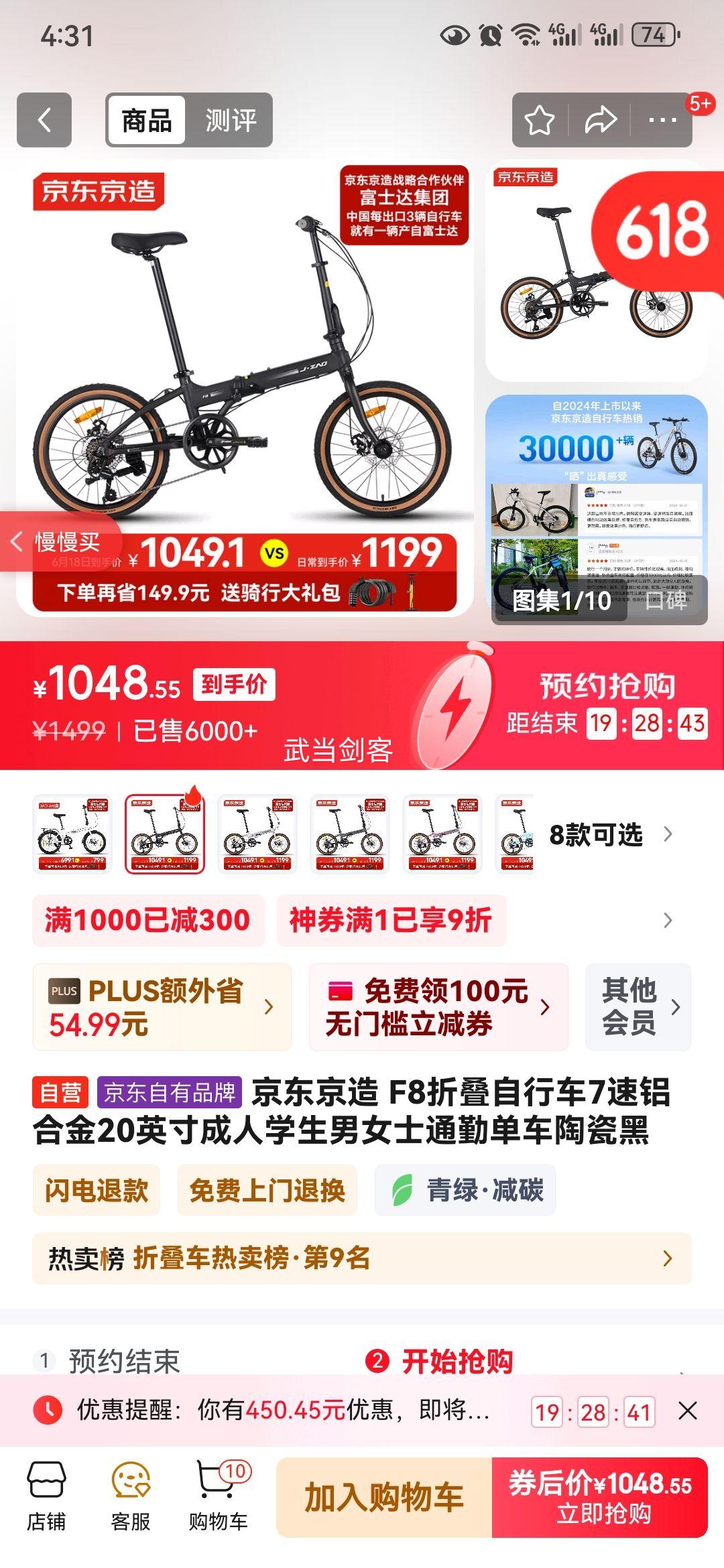Tap 加入购物车 to add bike
This screenshot has width=724, height=1568.
(384, 1497)
